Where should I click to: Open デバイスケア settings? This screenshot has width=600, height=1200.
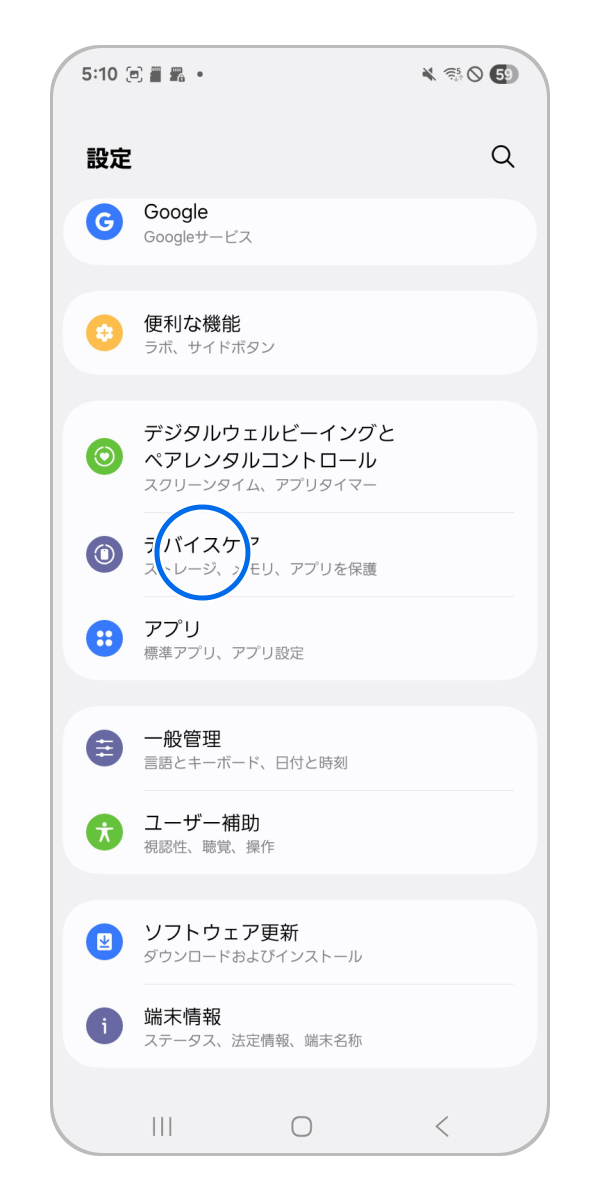tap(300, 554)
